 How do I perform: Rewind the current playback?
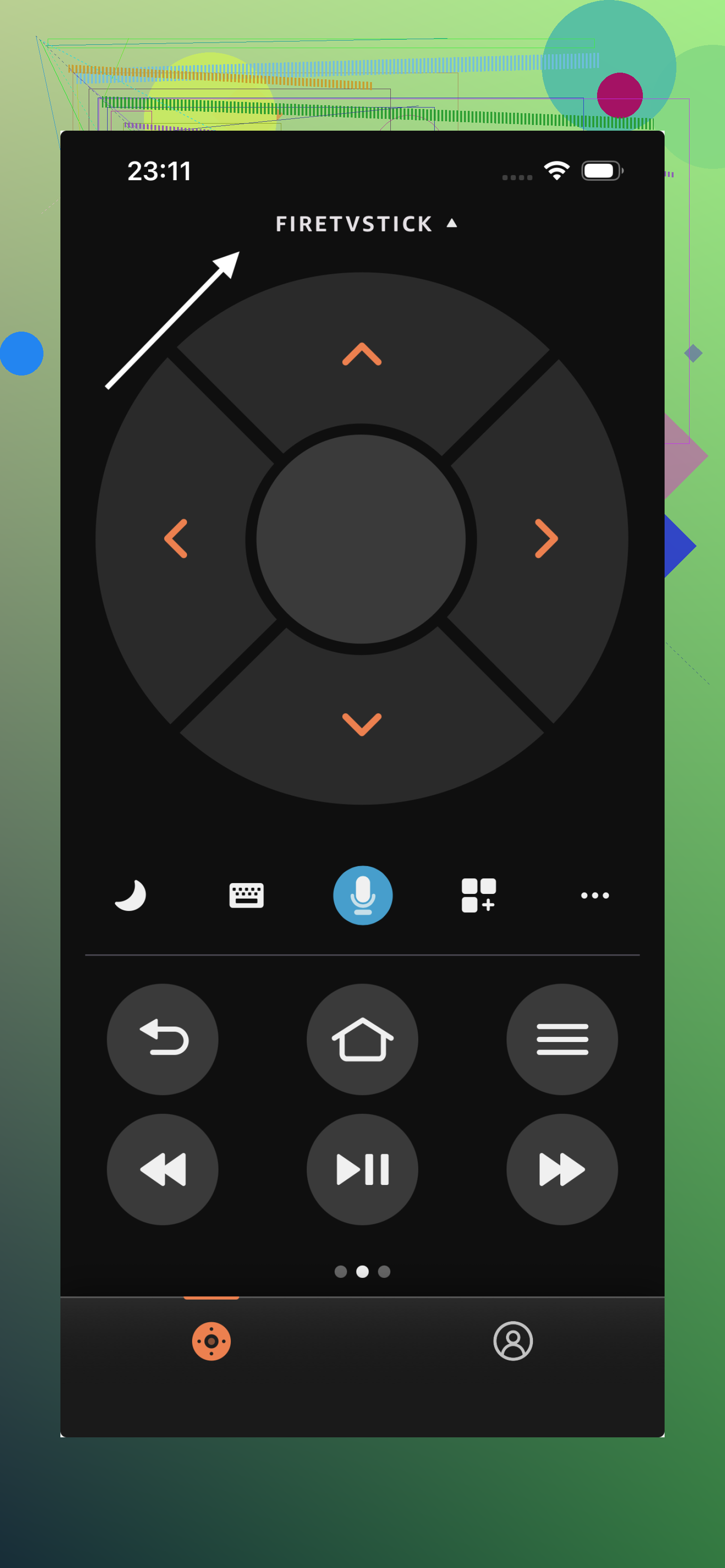(x=163, y=1169)
